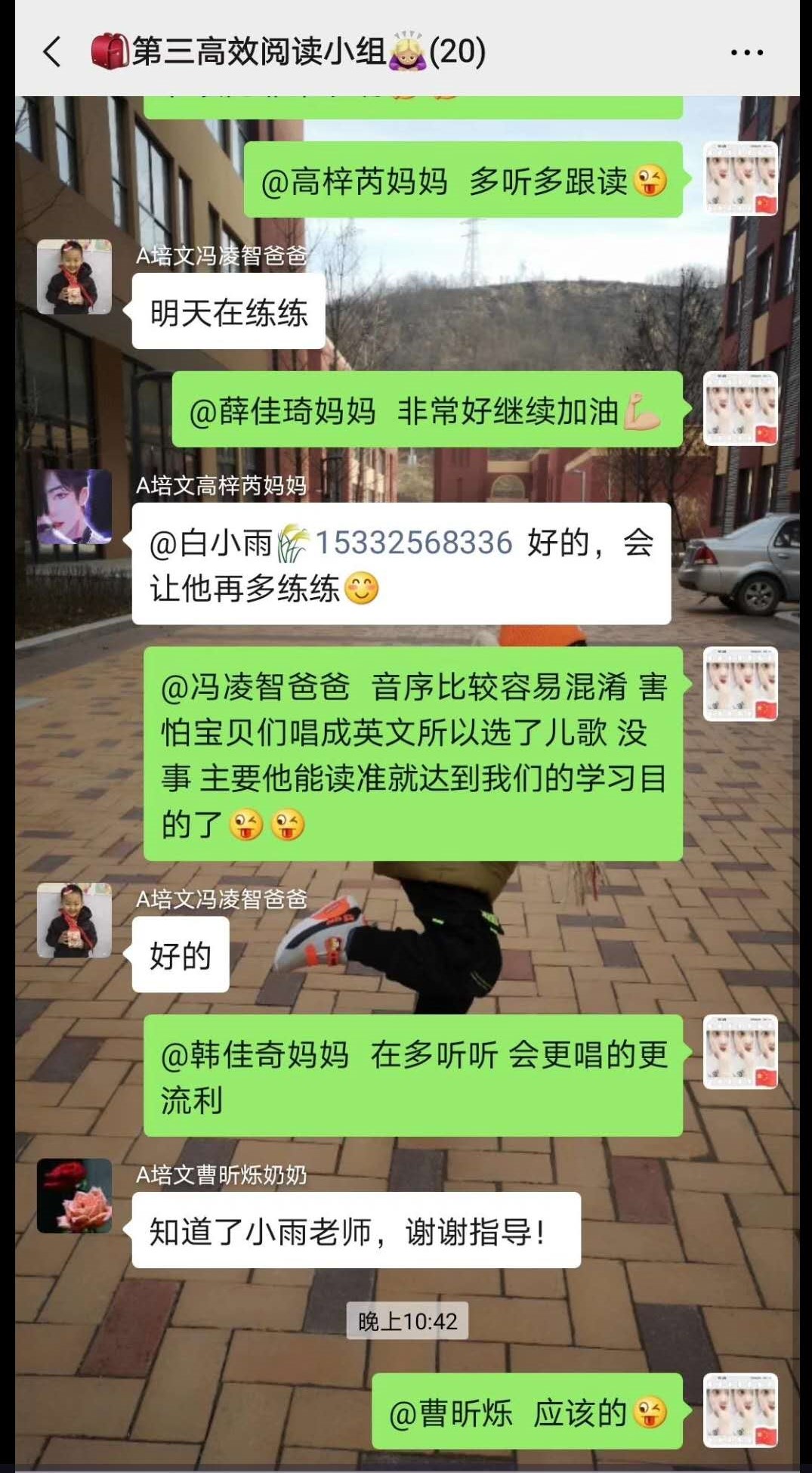Go back from the group chat

(52, 52)
